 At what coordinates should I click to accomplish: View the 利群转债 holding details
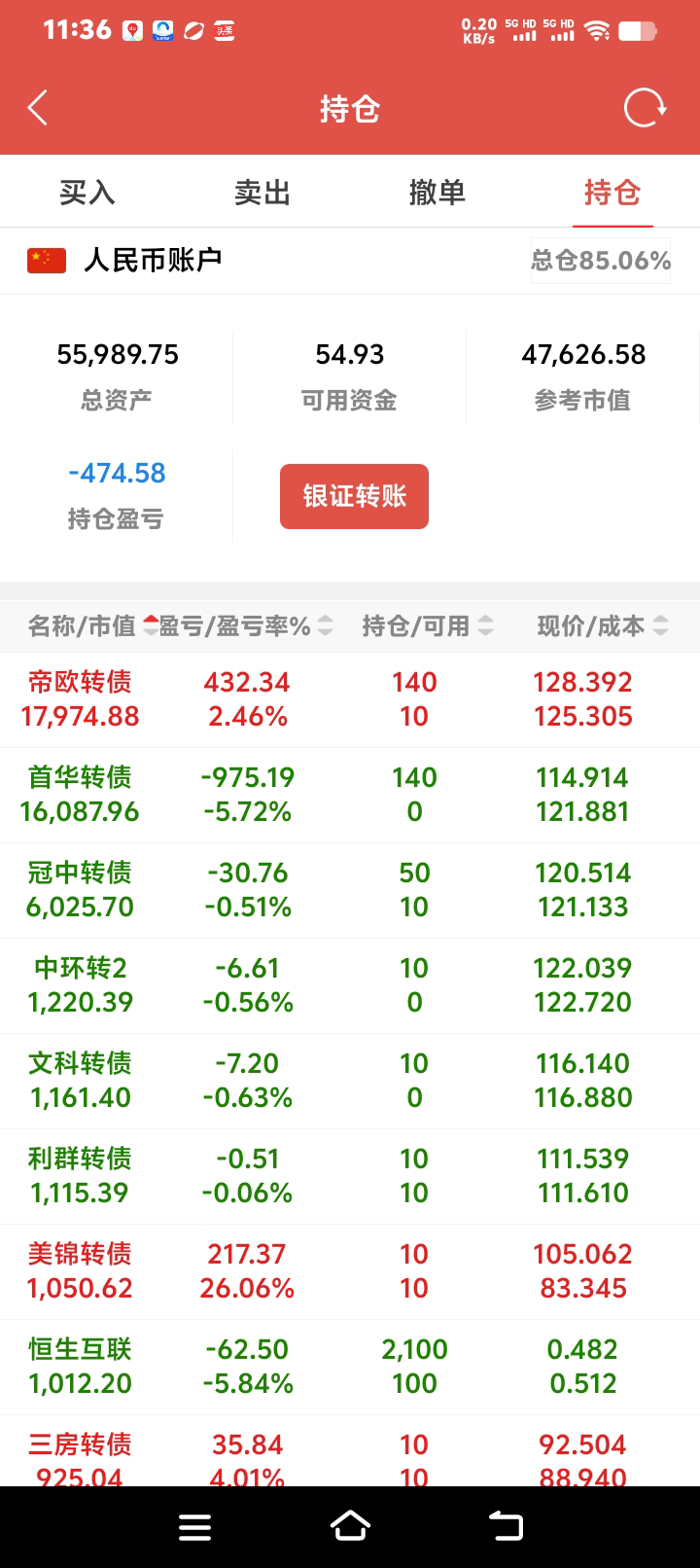pyautogui.click(x=350, y=1176)
